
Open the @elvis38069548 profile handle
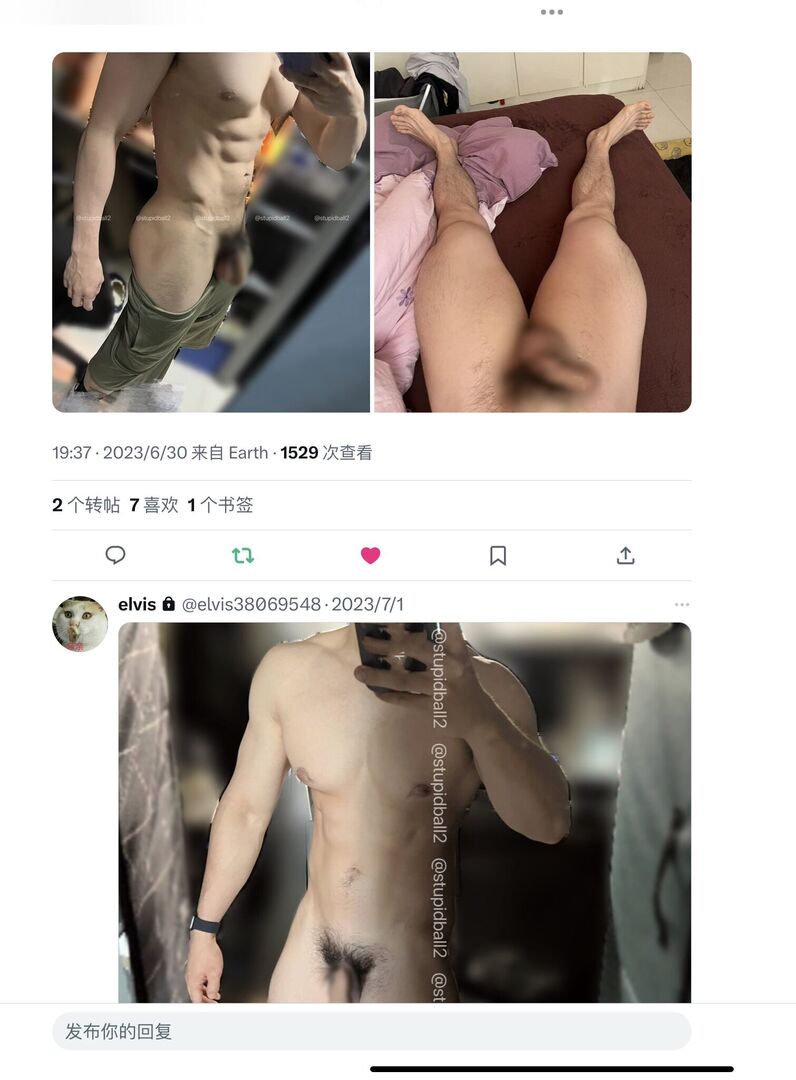point(252,604)
